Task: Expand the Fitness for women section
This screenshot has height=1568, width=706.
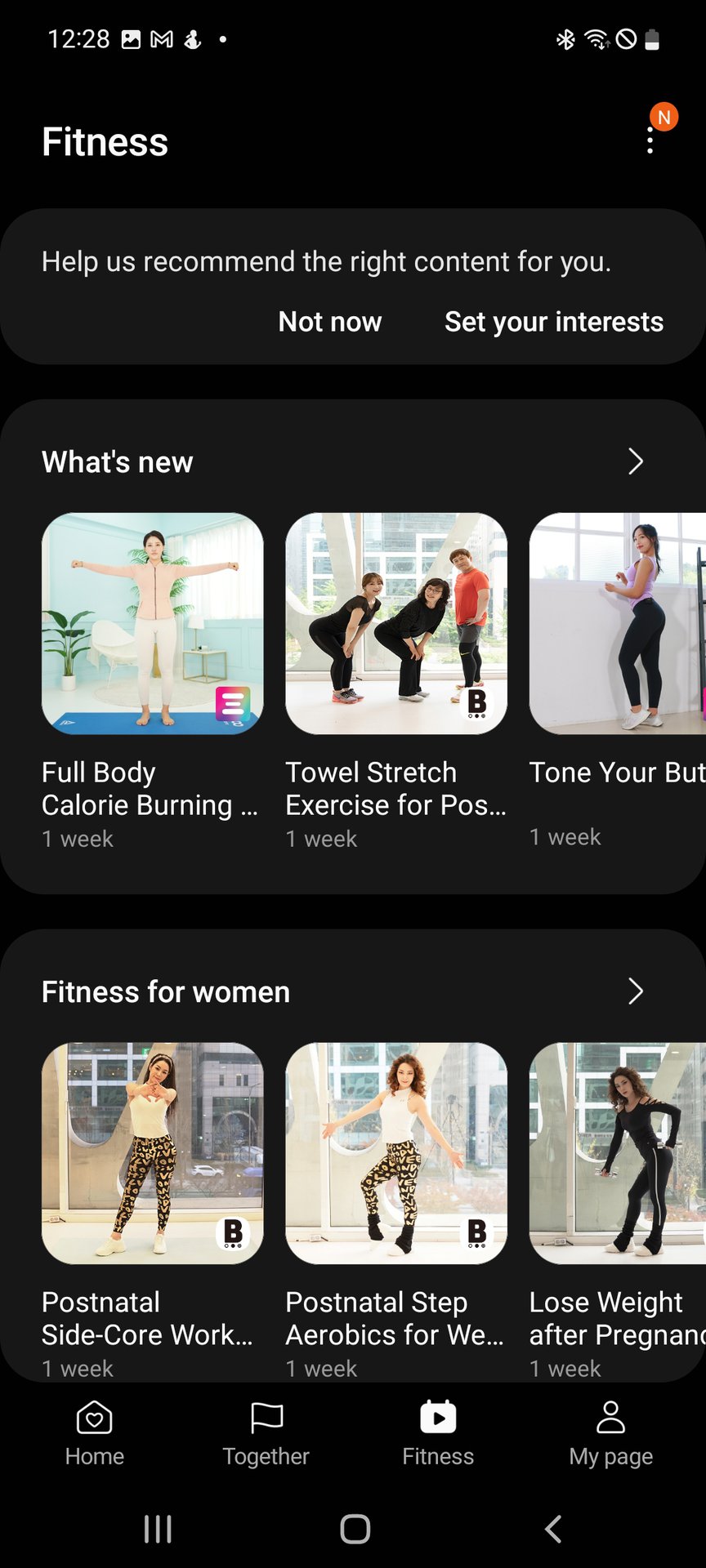Action: click(x=635, y=991)
